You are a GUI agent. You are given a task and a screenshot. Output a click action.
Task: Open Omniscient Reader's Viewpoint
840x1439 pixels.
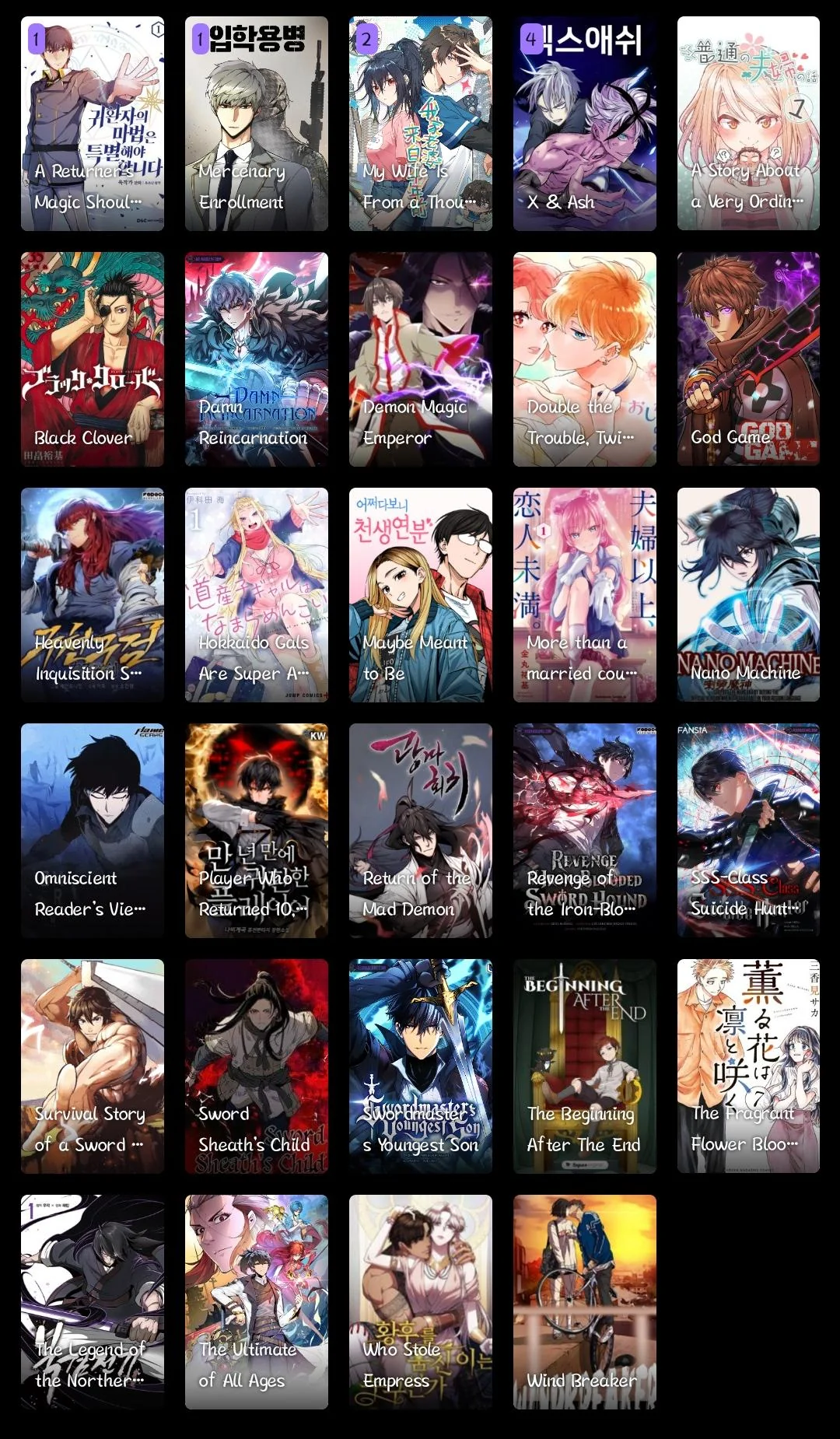point(92,830)
